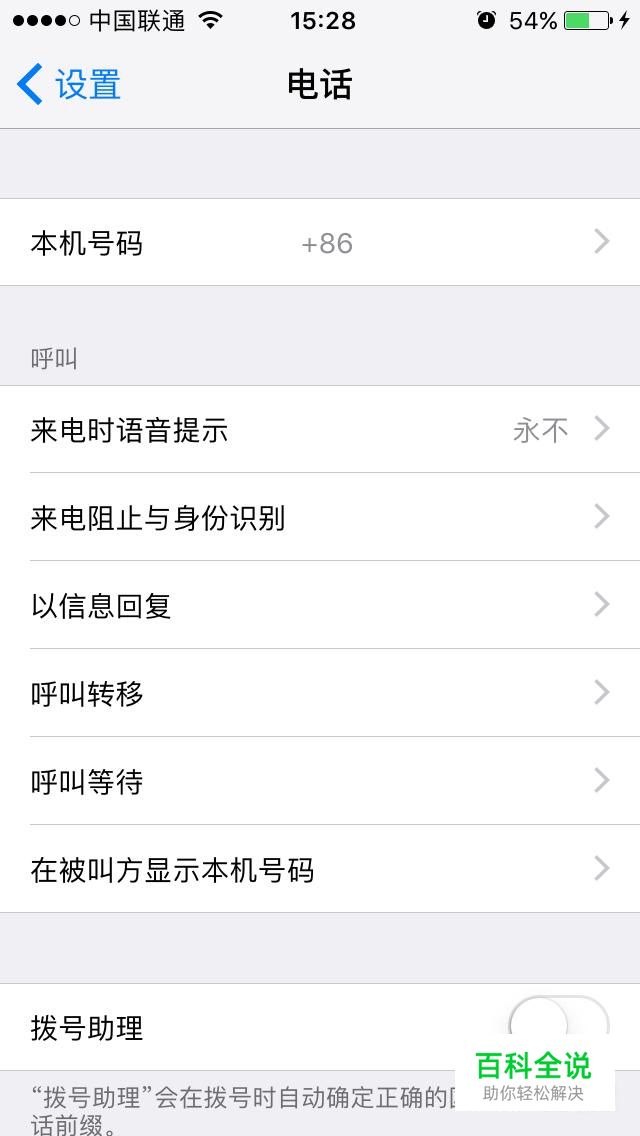
Task: Open 呼叫等待 settings
Action: pos(320,782)
